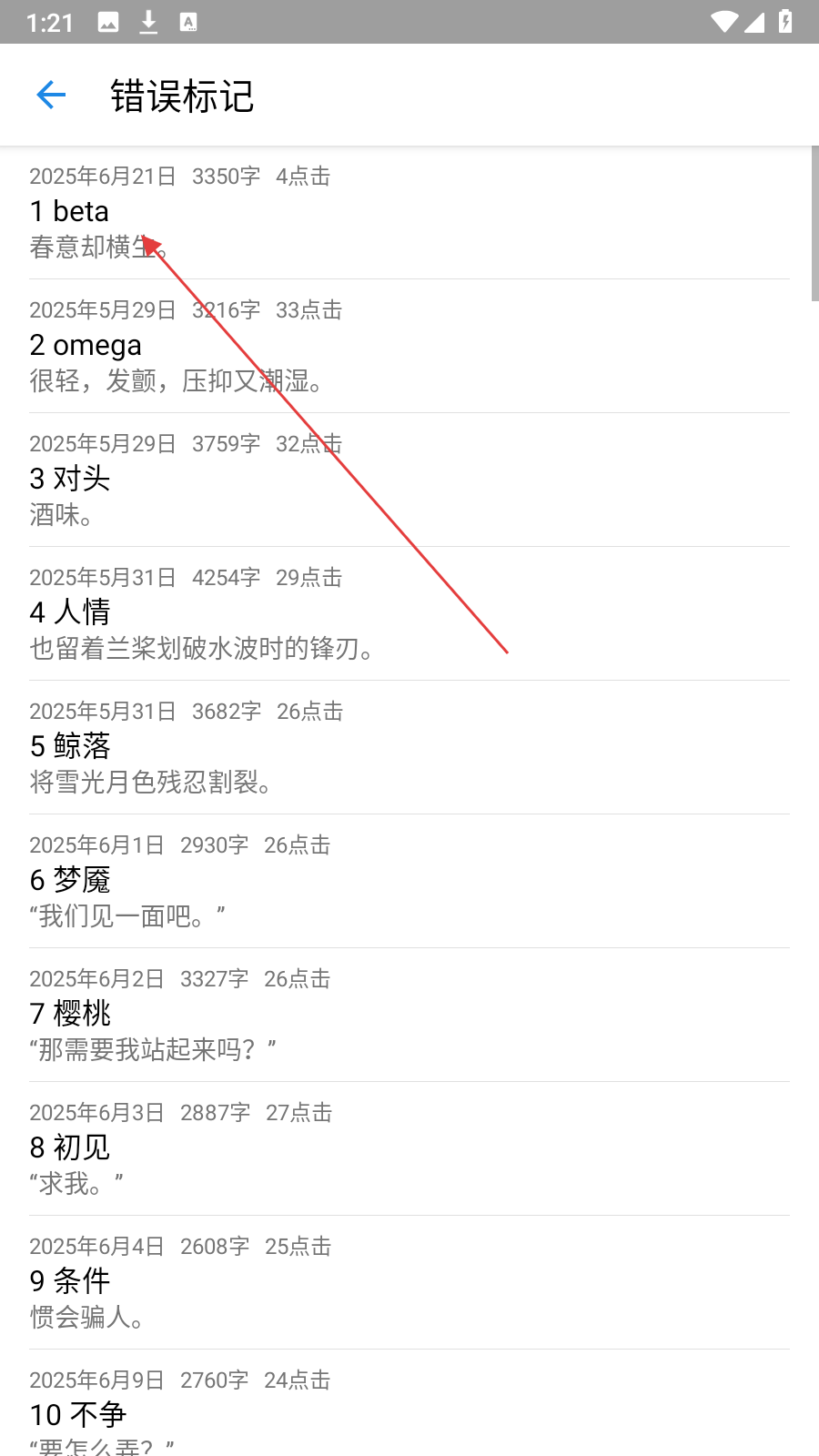Screen dimensions: 819x1456
Task: Open chapter 1 beta
Action: coord(409,212)
